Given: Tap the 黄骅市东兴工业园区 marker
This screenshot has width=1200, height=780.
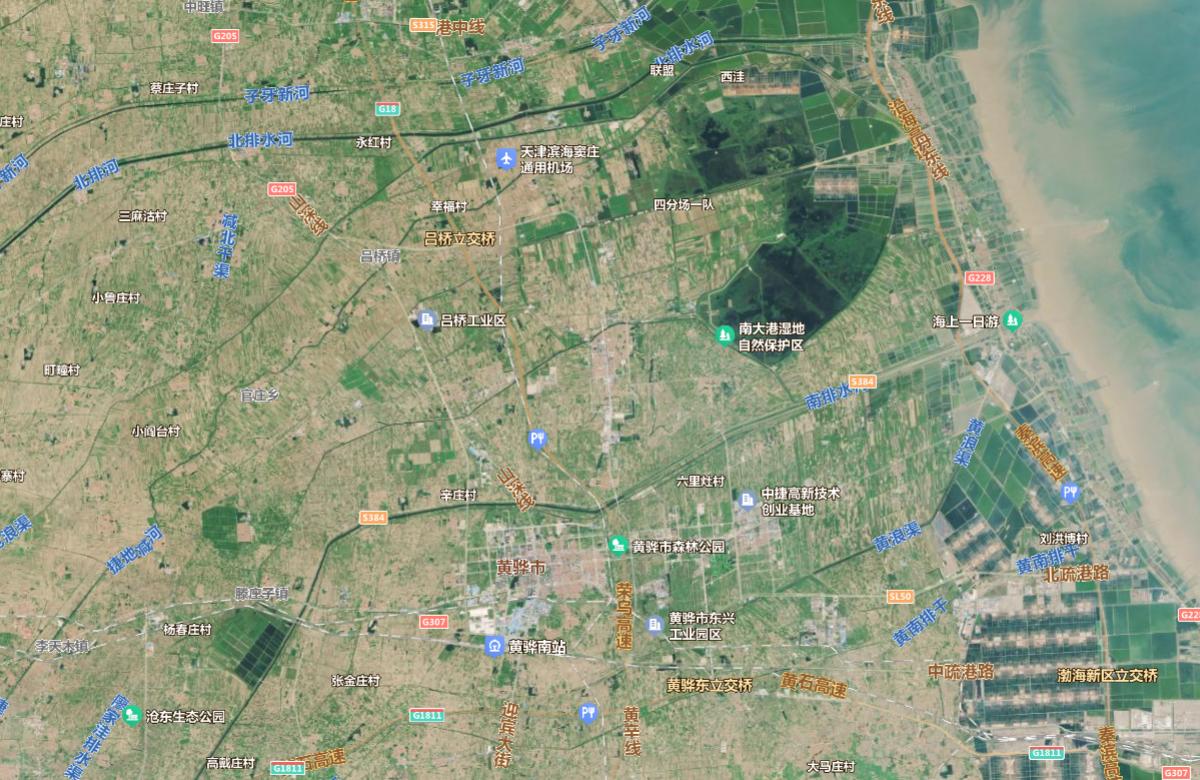Looking at the screenshot, I should [x=655, y=625].
